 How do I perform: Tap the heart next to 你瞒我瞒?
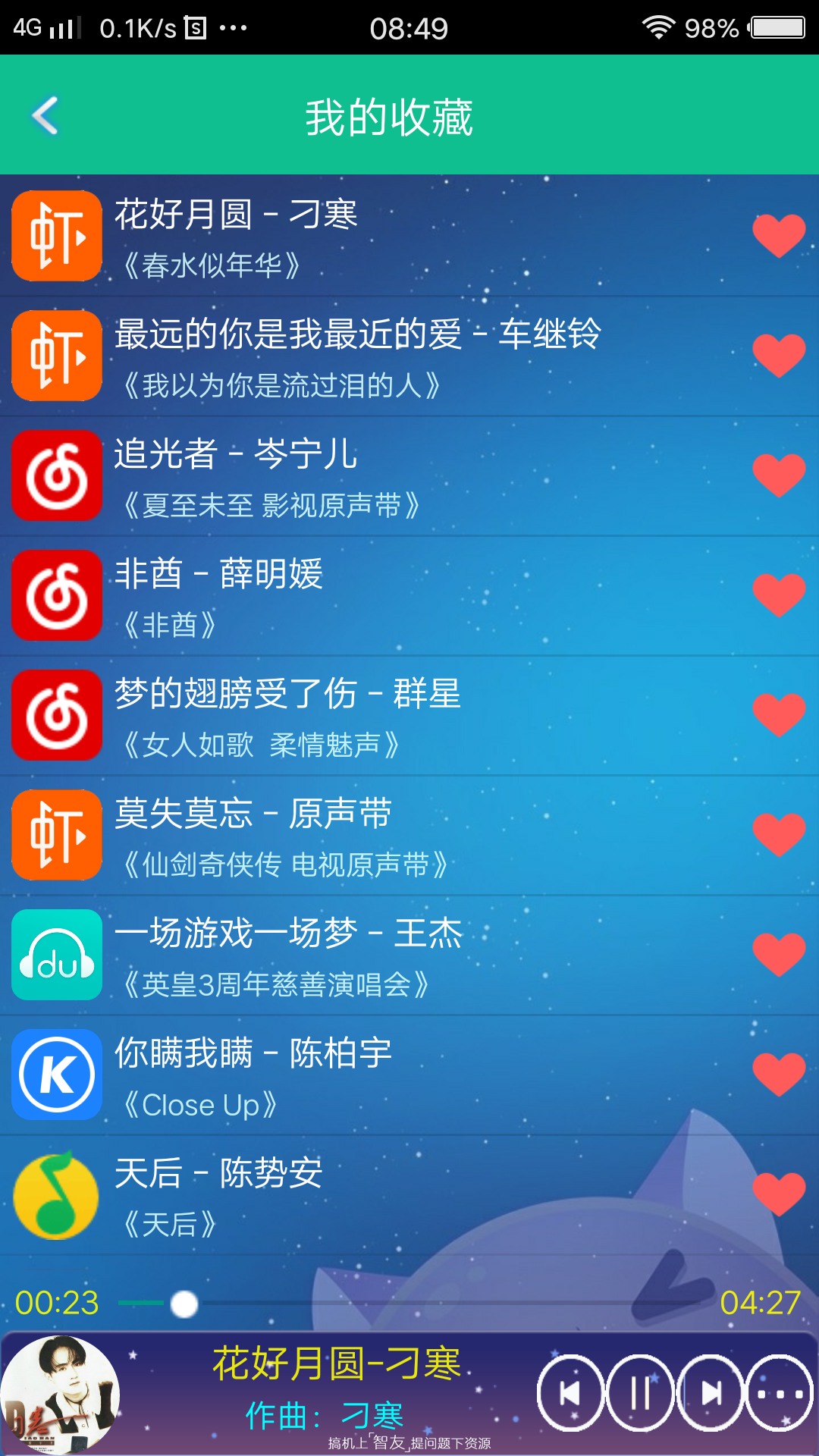pos(779,1074)
